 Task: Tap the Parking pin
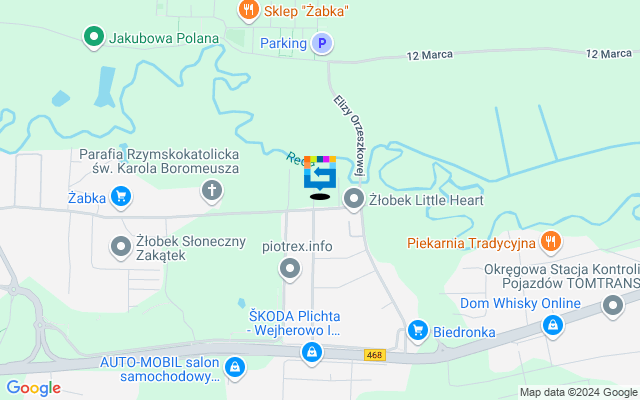(322, 44)
